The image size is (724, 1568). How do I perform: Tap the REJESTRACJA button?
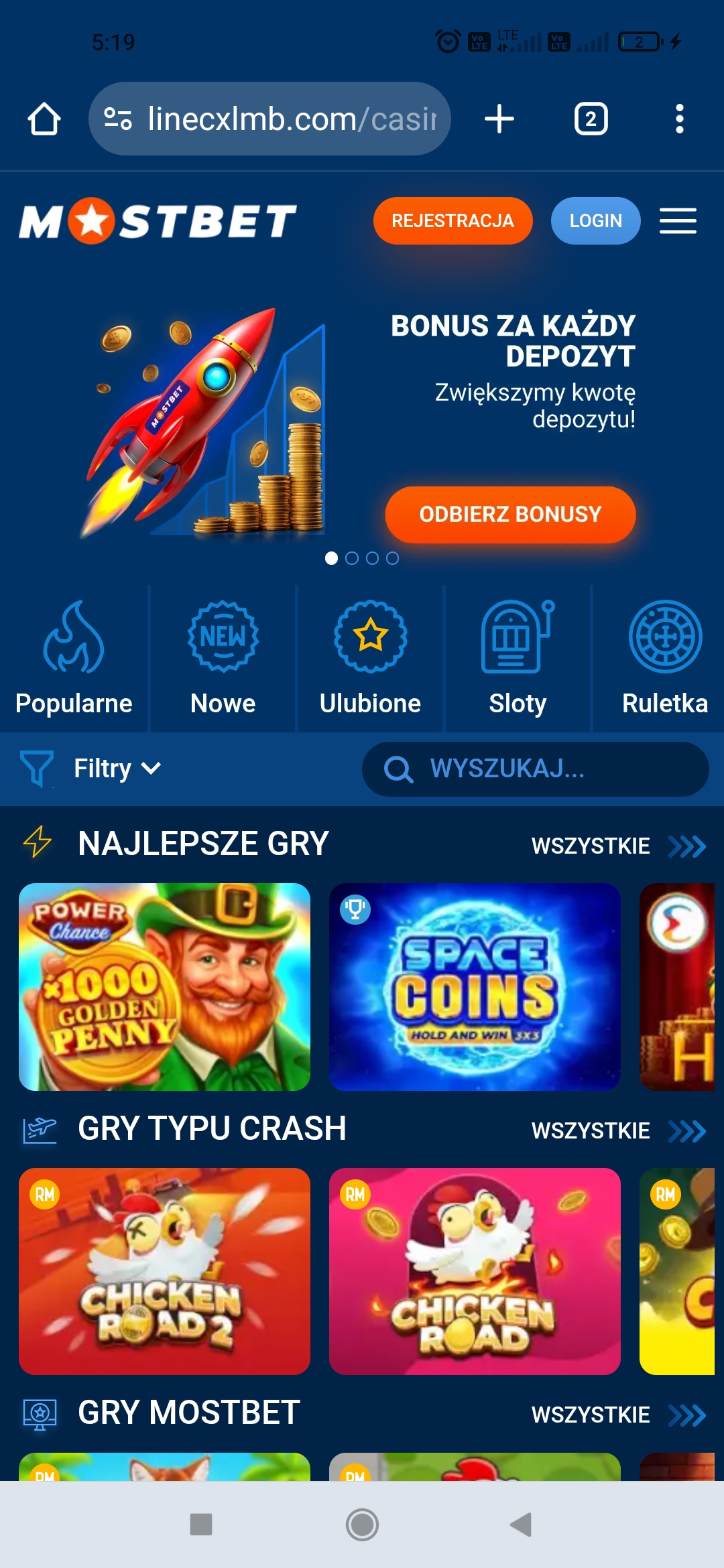tap(452, 220)
